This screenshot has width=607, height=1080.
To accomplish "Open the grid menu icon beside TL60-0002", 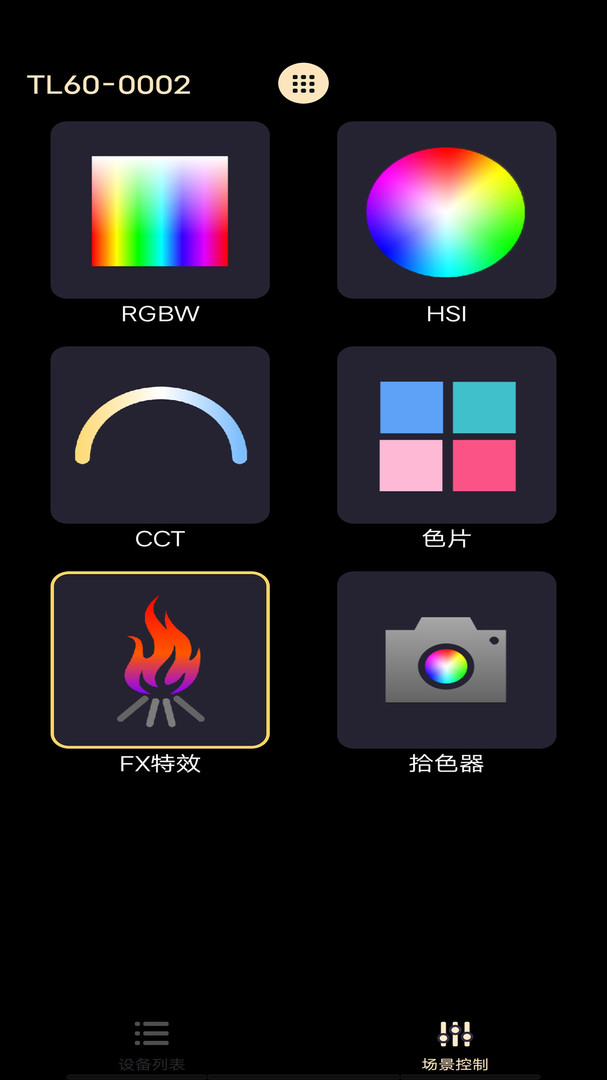I will pyautogui.click(x=303, y=84).
